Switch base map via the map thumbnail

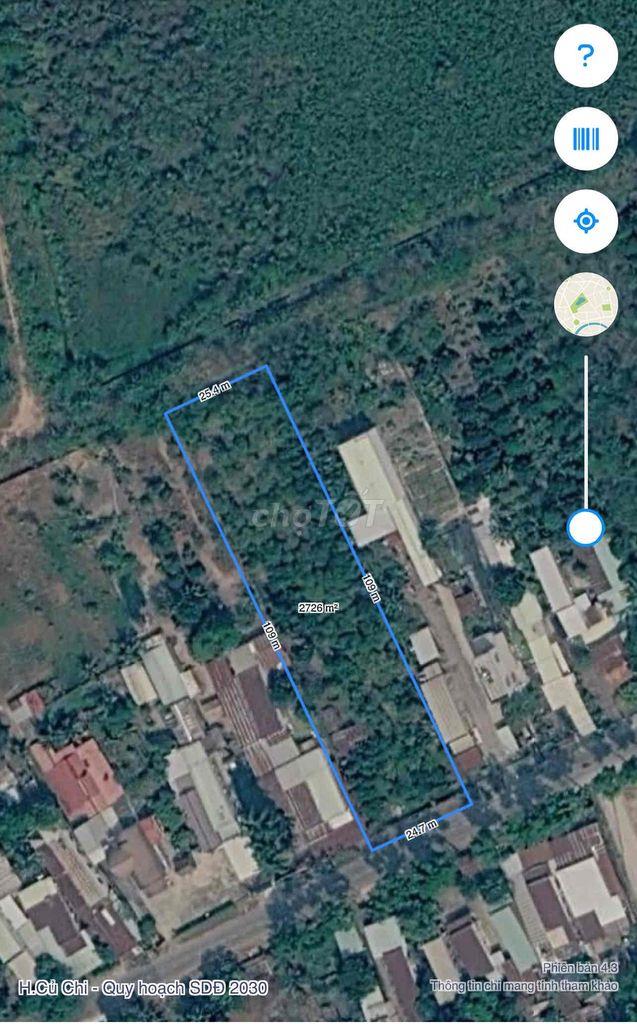tap(585, 304)
